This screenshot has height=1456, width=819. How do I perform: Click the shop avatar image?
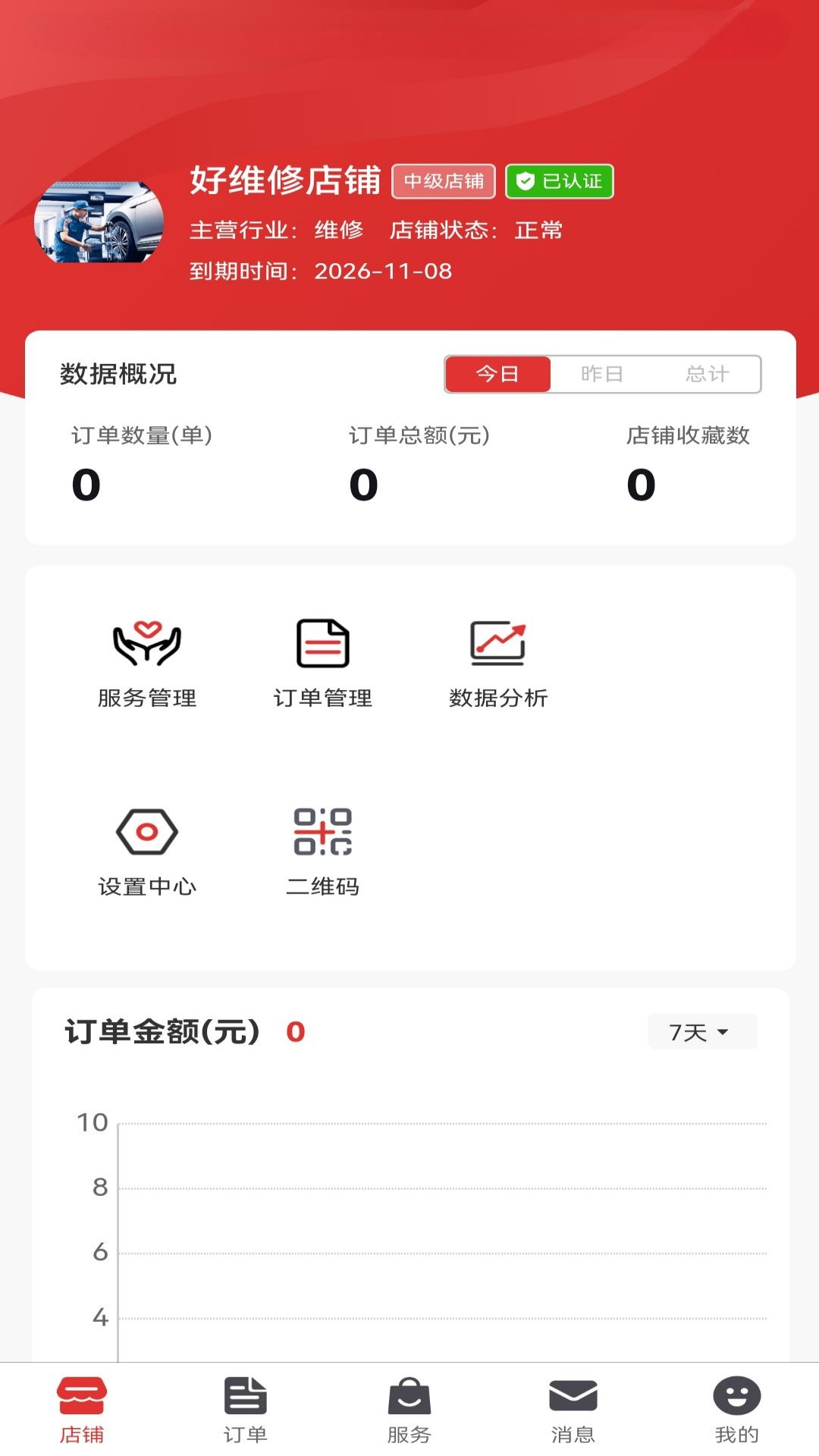[x=101, y=222]
